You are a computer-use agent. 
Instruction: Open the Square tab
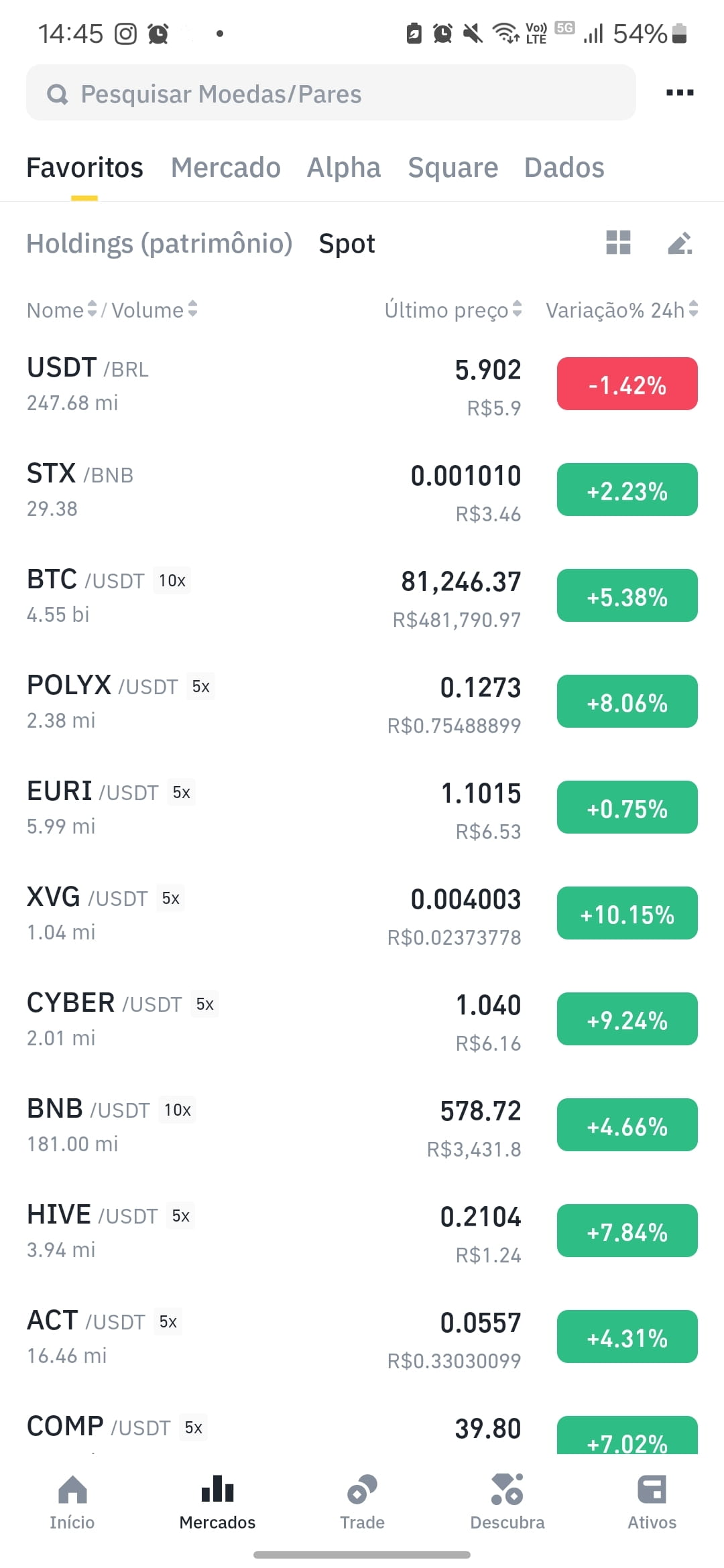click(x=453, y=168)
